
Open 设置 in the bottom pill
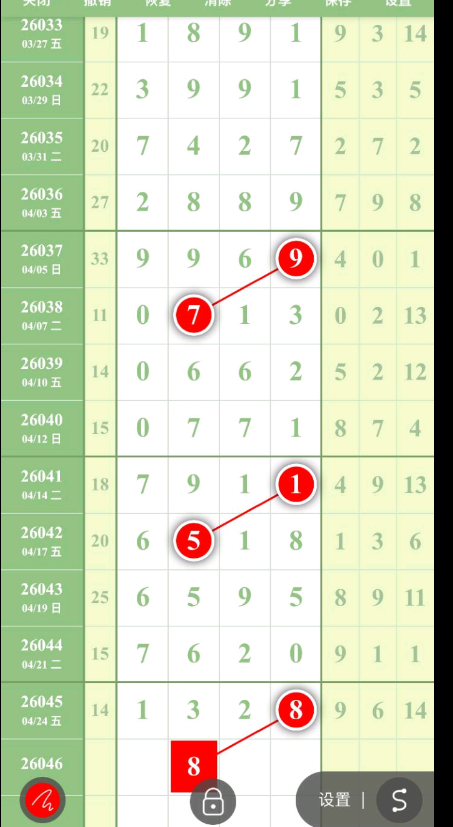[x=334, y=800]
